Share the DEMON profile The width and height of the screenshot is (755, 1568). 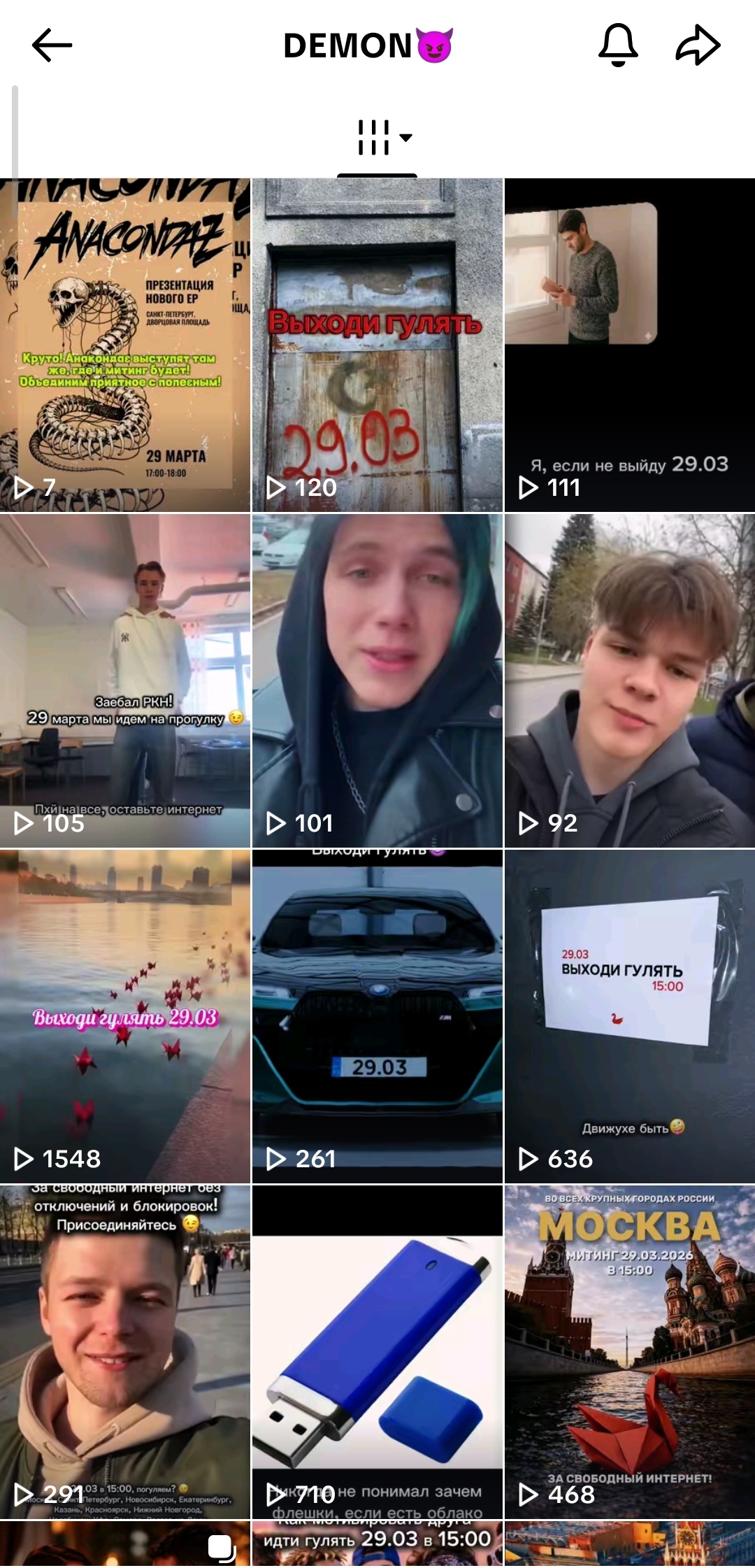pos(698,45)
